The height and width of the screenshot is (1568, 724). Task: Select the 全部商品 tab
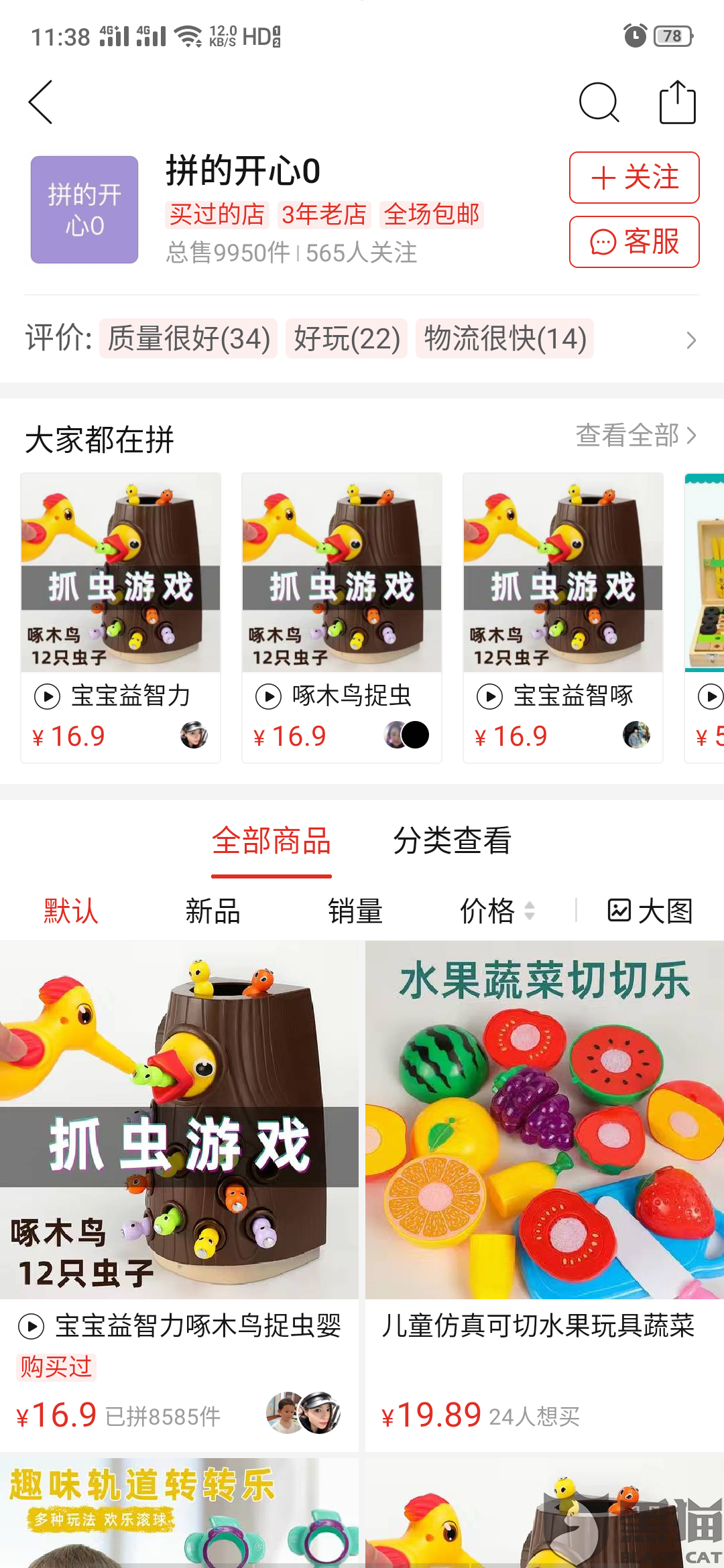271,841
